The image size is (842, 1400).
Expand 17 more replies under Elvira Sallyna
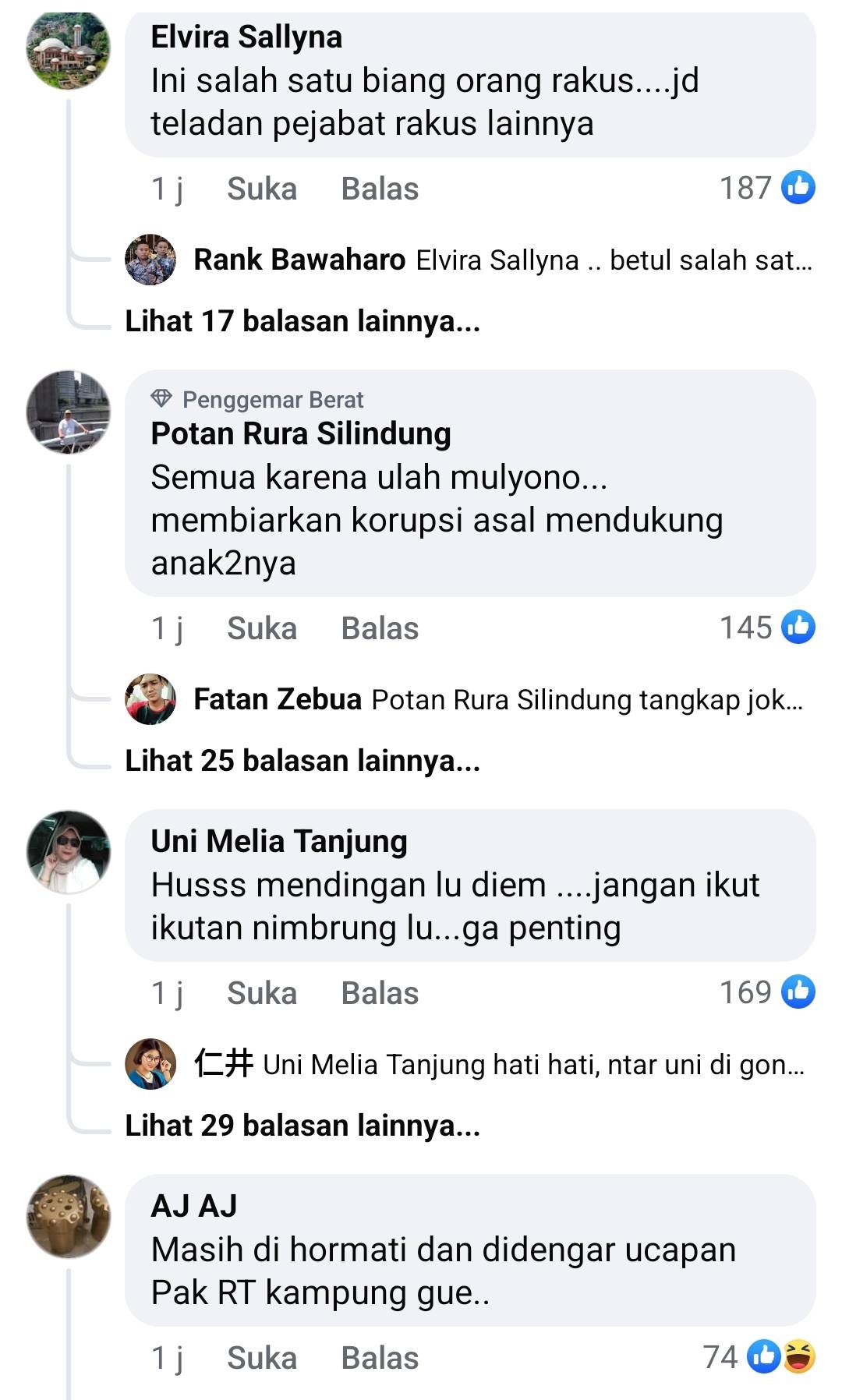(302, 321)
